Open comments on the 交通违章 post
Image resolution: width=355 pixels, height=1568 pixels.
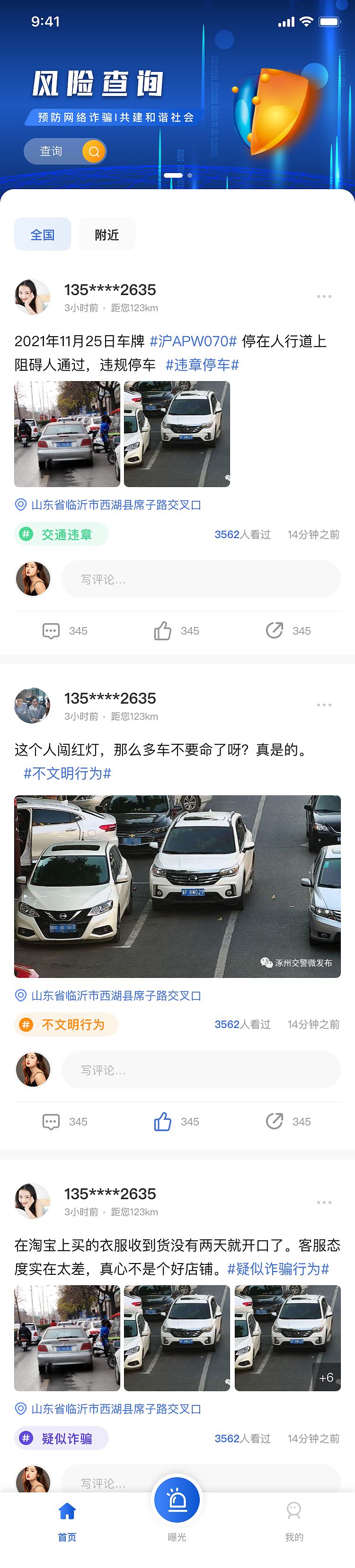click(x=51, y=631)
